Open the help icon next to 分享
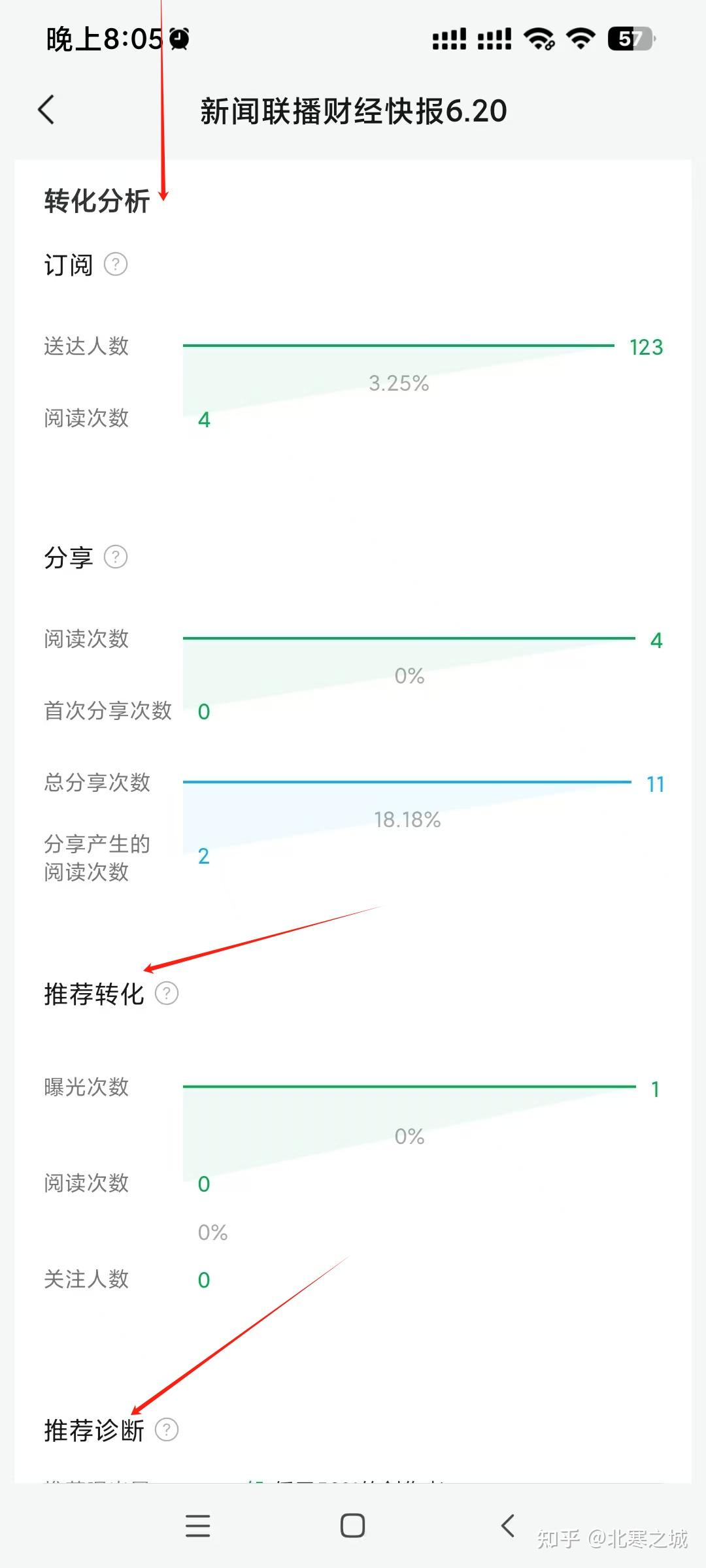 click(116, 557)
